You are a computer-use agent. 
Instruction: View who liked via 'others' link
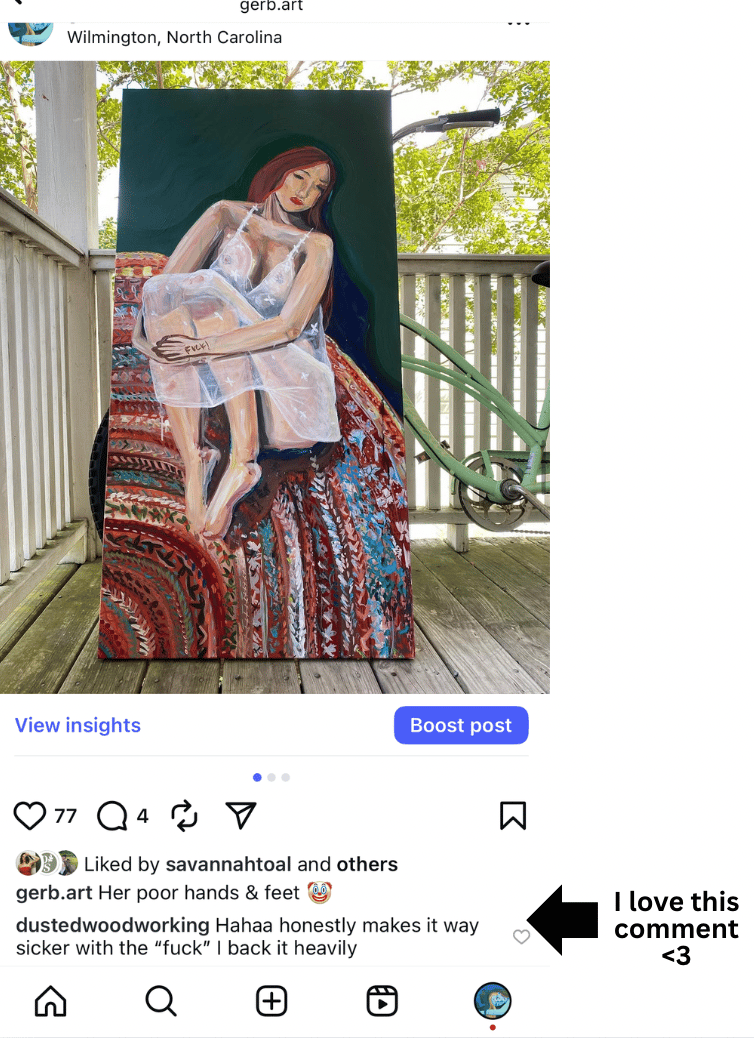tap(367, 864)
